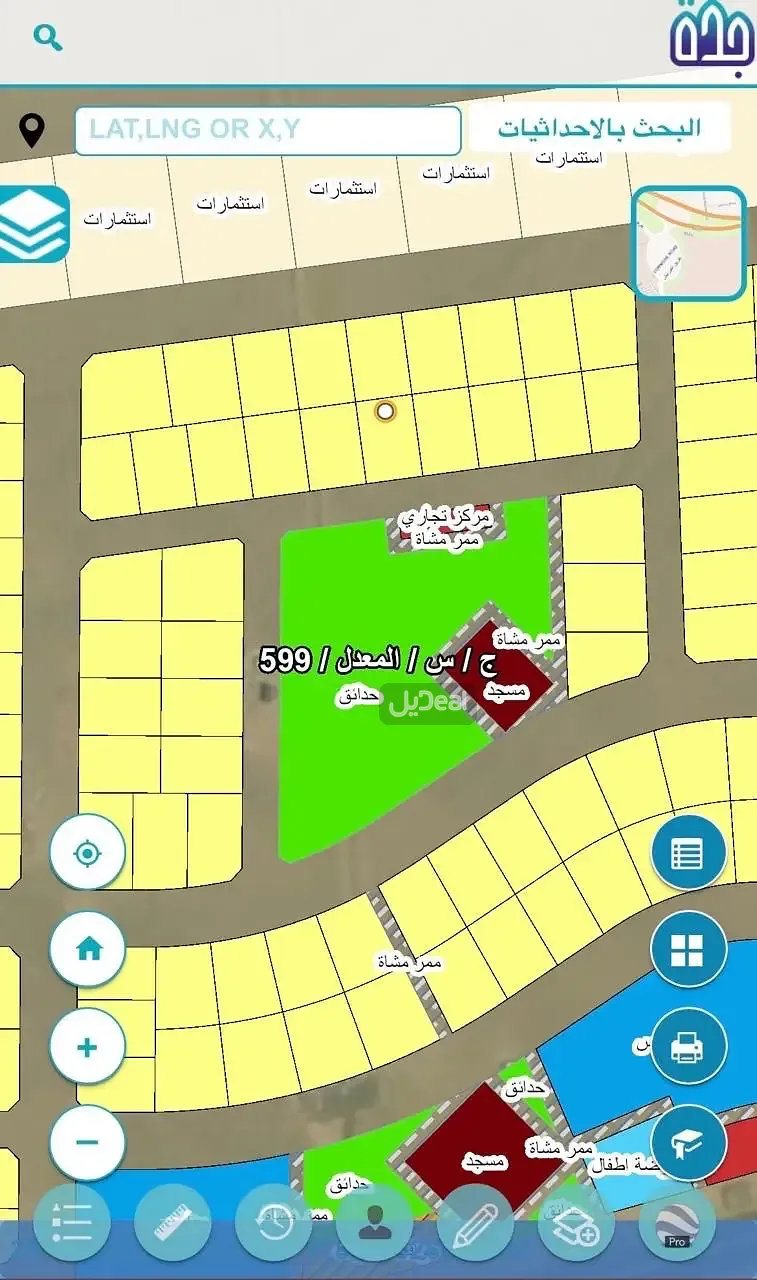This screenshot has width=757, height=1280.
Task: Return map to home extent
Action: (x=87, y=949)
